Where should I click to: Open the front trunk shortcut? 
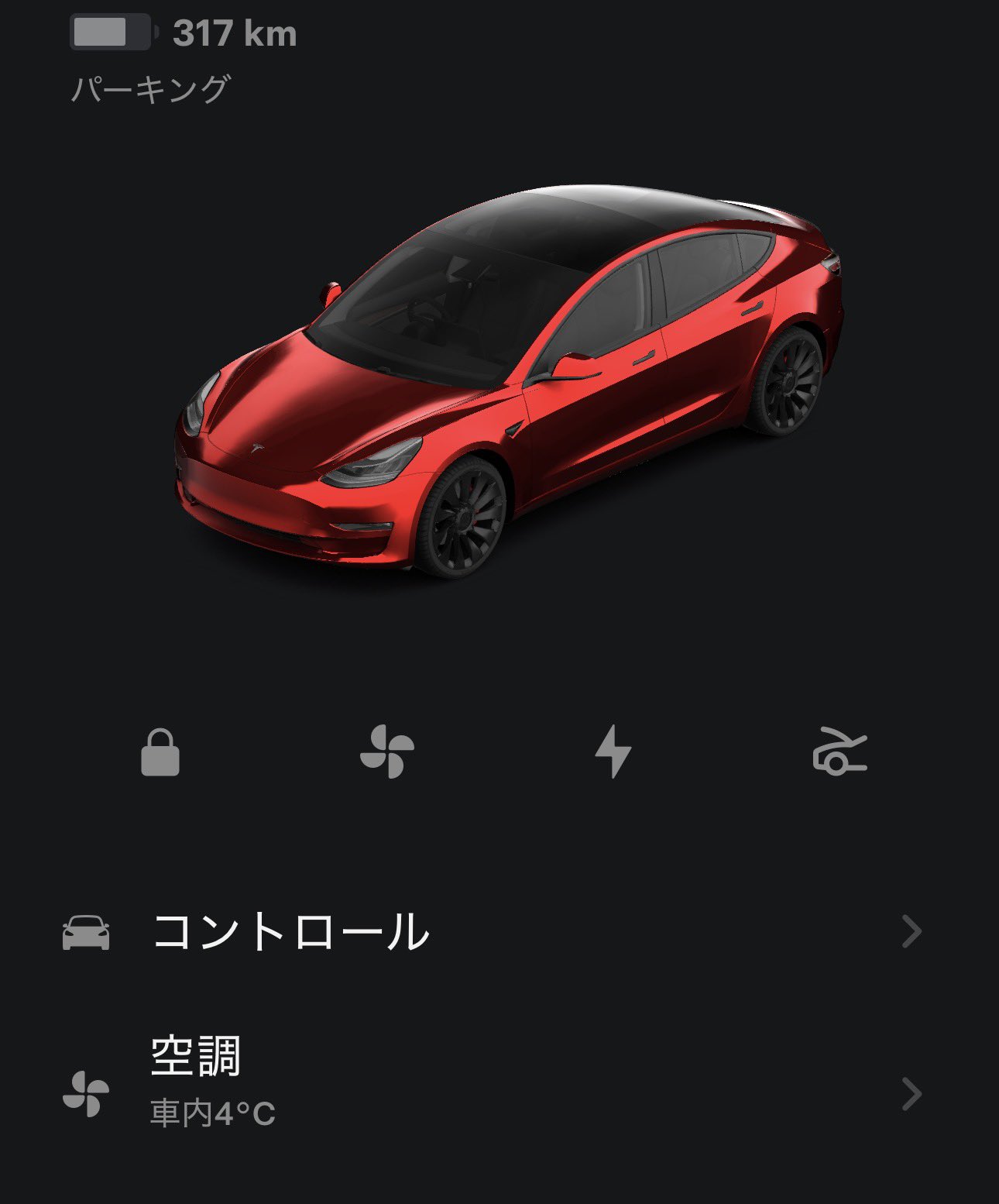pyautogui.click(x=839, y=752)
